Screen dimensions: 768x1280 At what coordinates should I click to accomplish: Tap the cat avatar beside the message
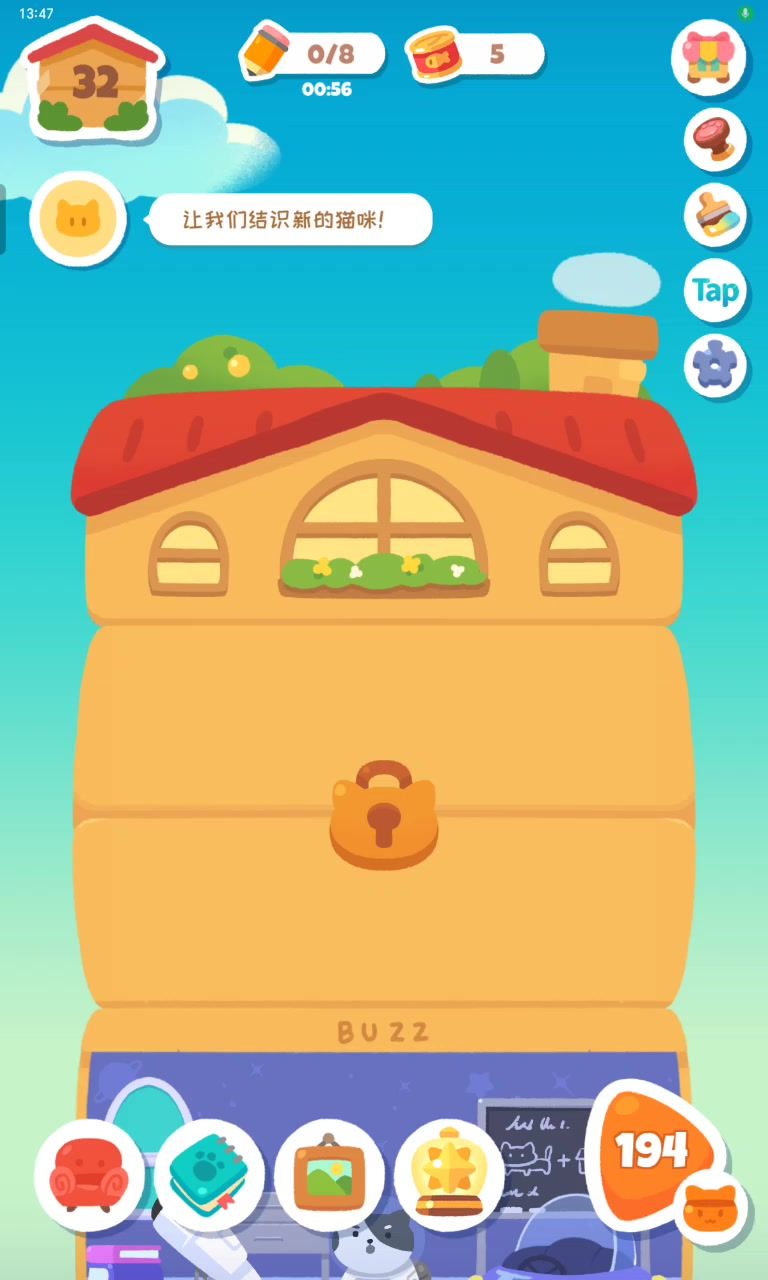point(78,218)
